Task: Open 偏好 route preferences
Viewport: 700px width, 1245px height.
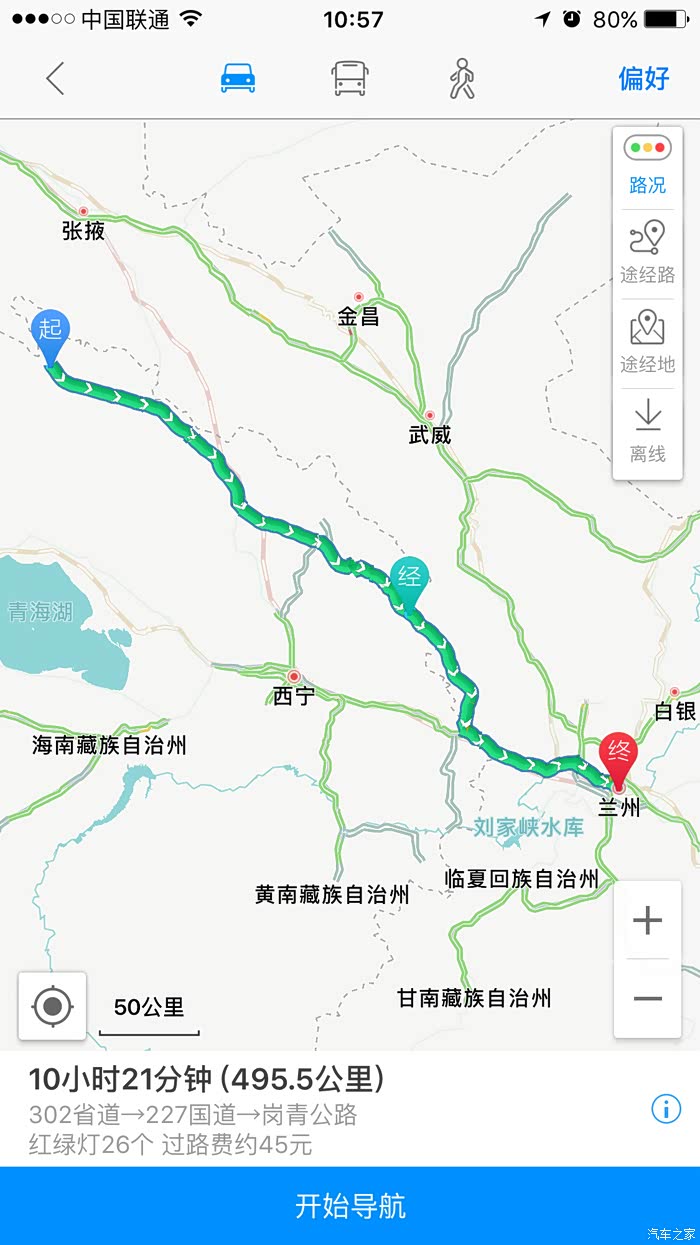Action: tap(644, 78)
